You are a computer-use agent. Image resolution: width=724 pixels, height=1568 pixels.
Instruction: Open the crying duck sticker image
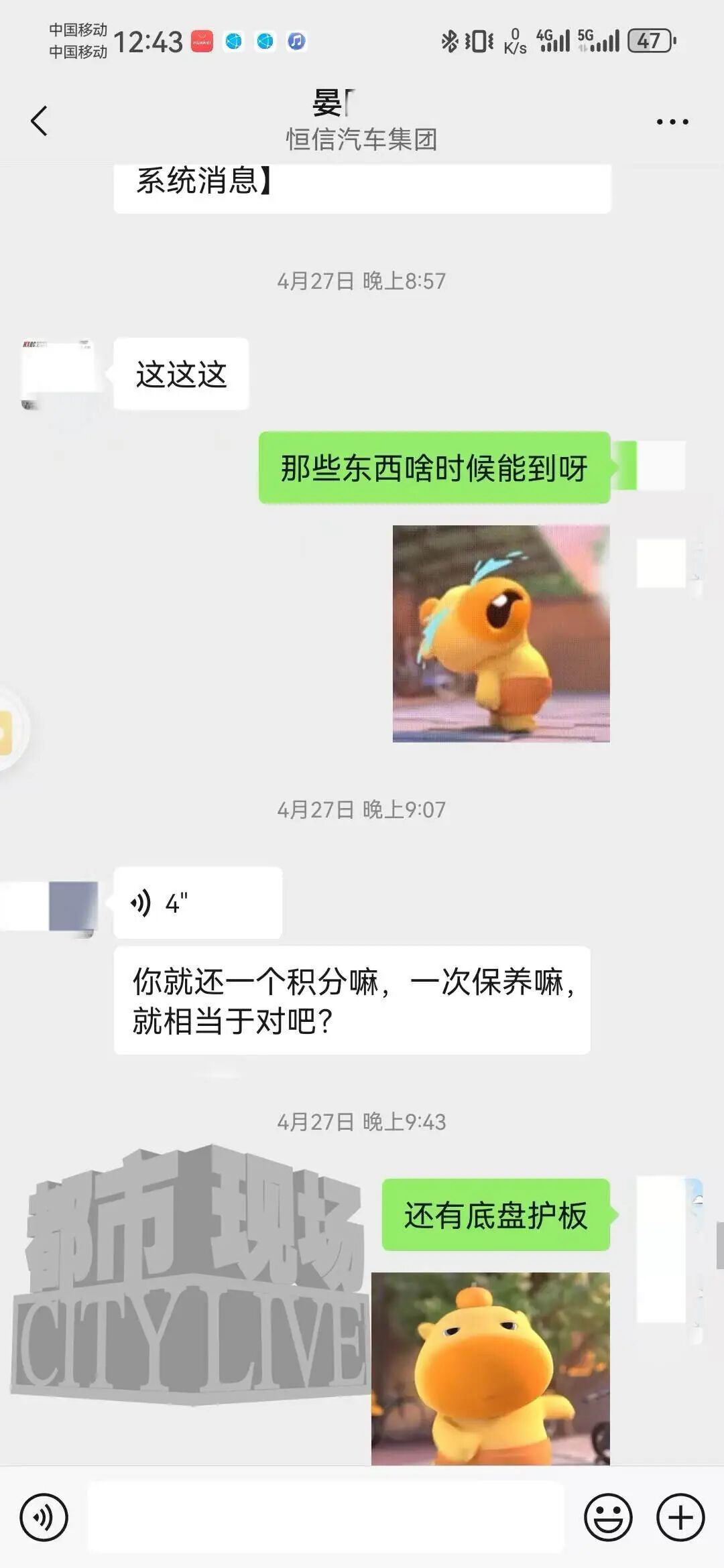tap(501, 633)
